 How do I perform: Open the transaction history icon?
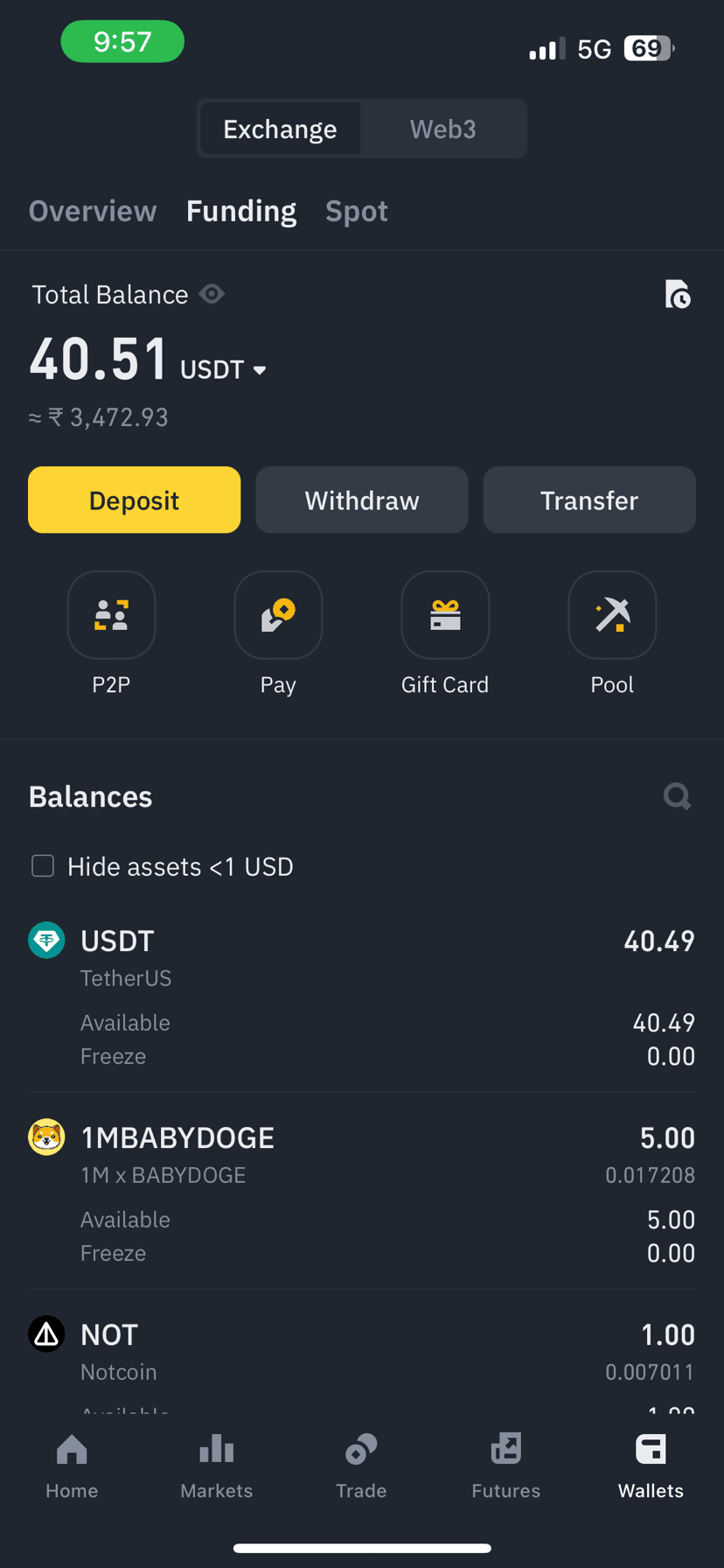coord(678,294)
